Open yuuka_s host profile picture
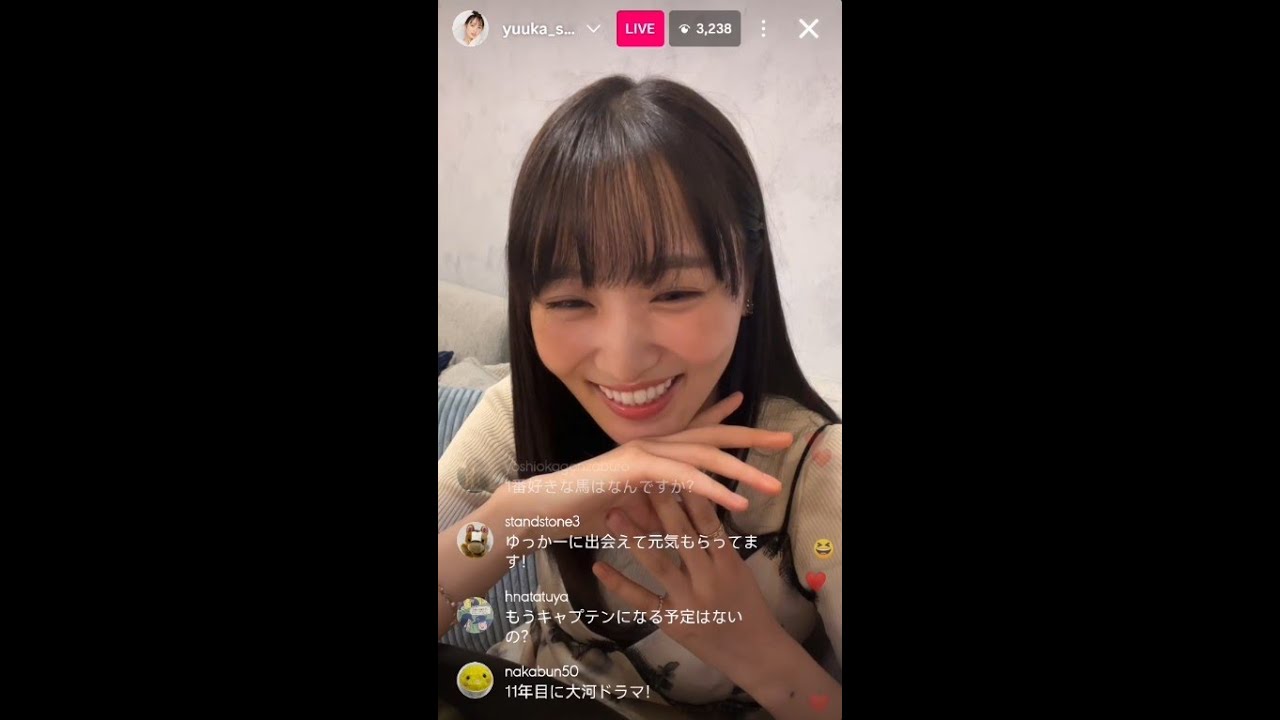 click(x=470, y=29)
